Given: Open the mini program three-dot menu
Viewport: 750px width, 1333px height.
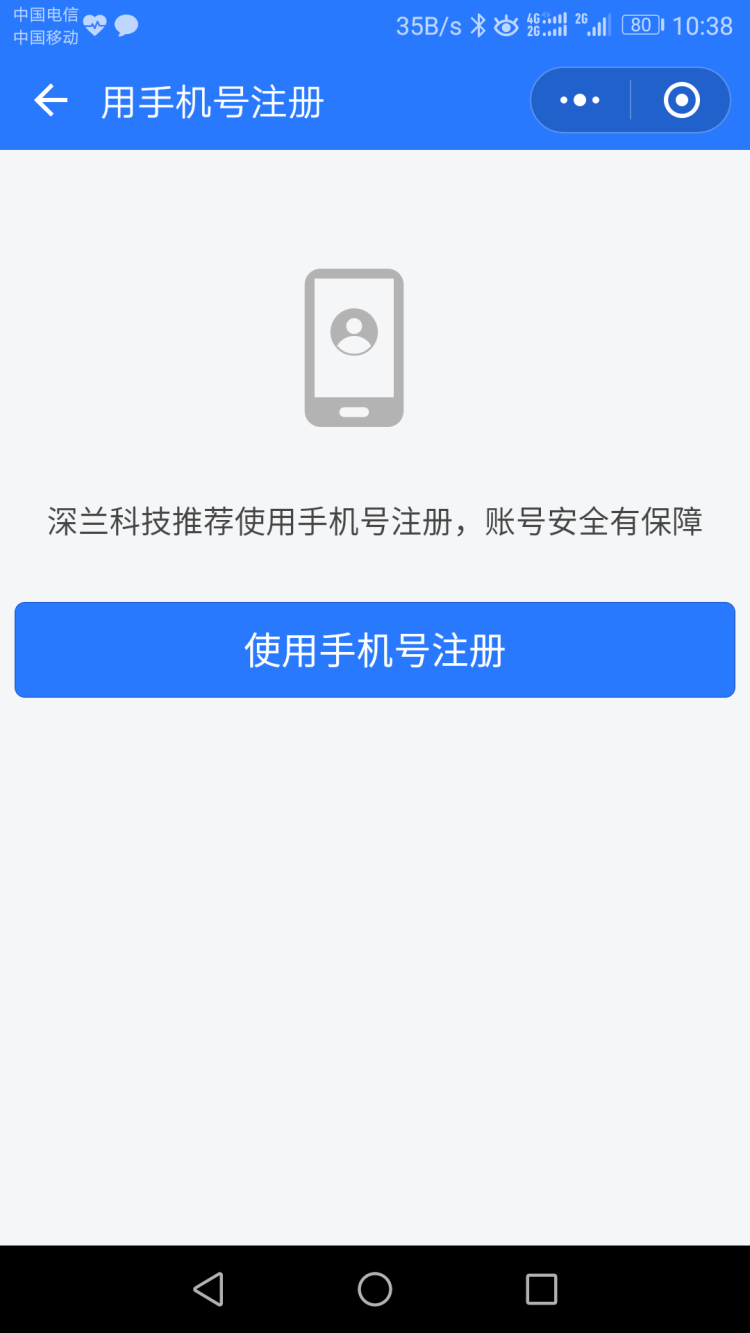Looking at the screenshot, I should [580, 100].
